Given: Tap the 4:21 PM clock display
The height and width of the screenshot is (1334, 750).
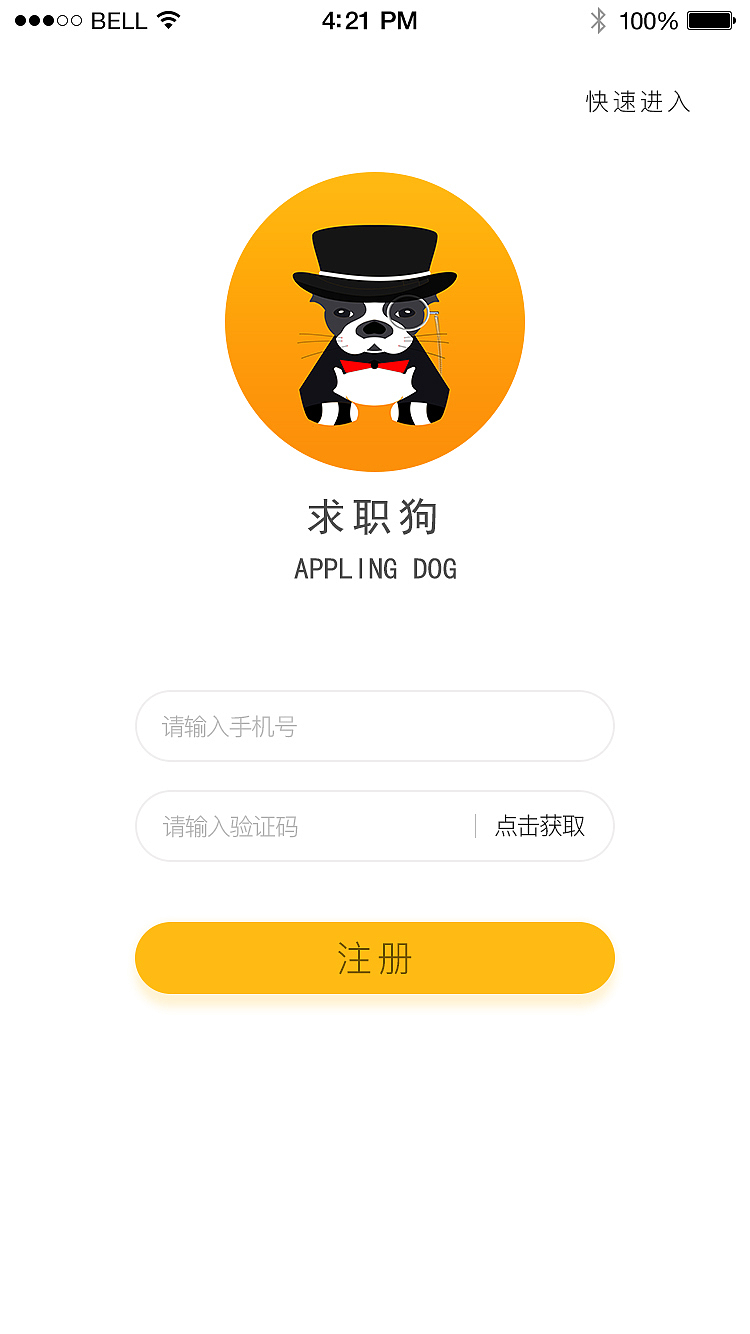Looking at the screenshot, I should (x=370, y=19).
